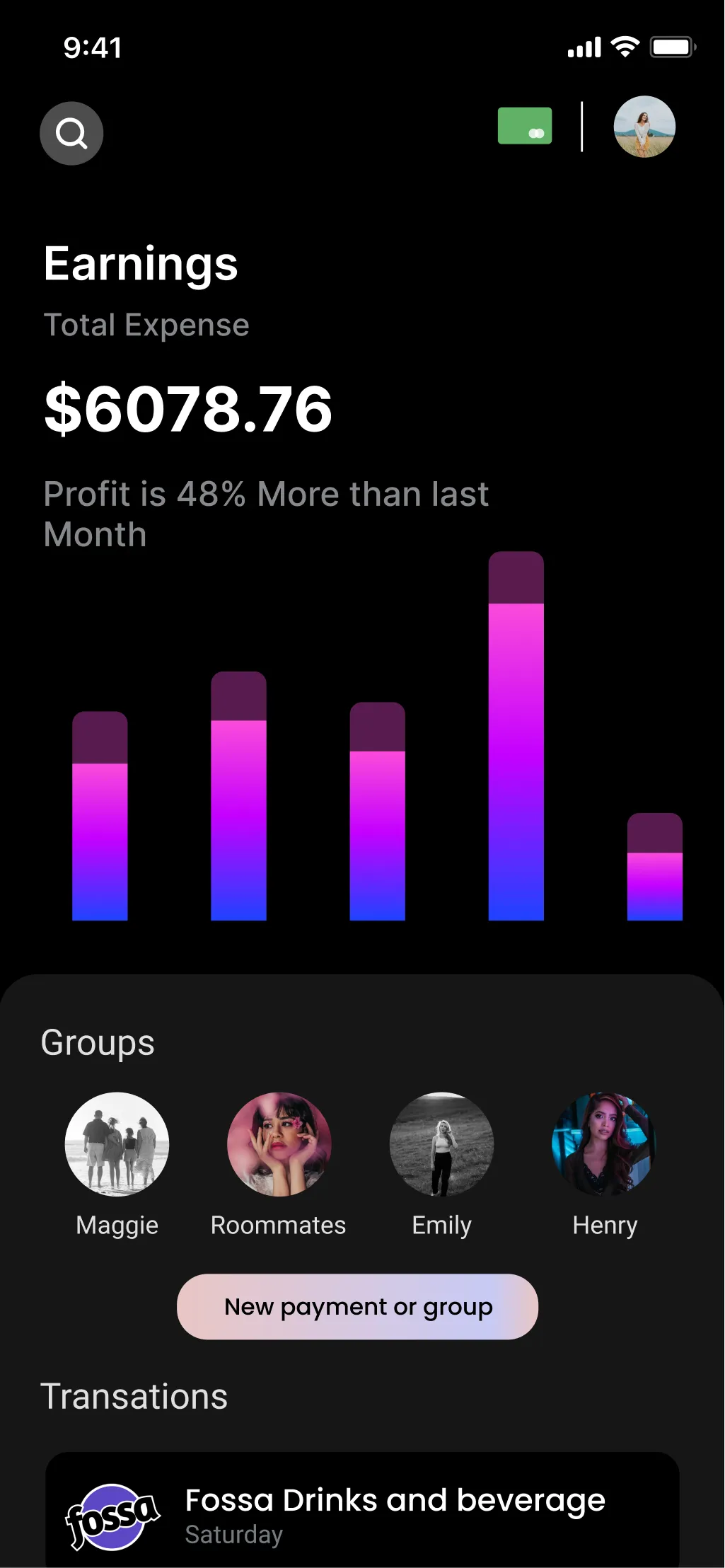Open your profile avatar in the header
The height and width of the screenshot is (1568, 725).
(x=644, y=127)
